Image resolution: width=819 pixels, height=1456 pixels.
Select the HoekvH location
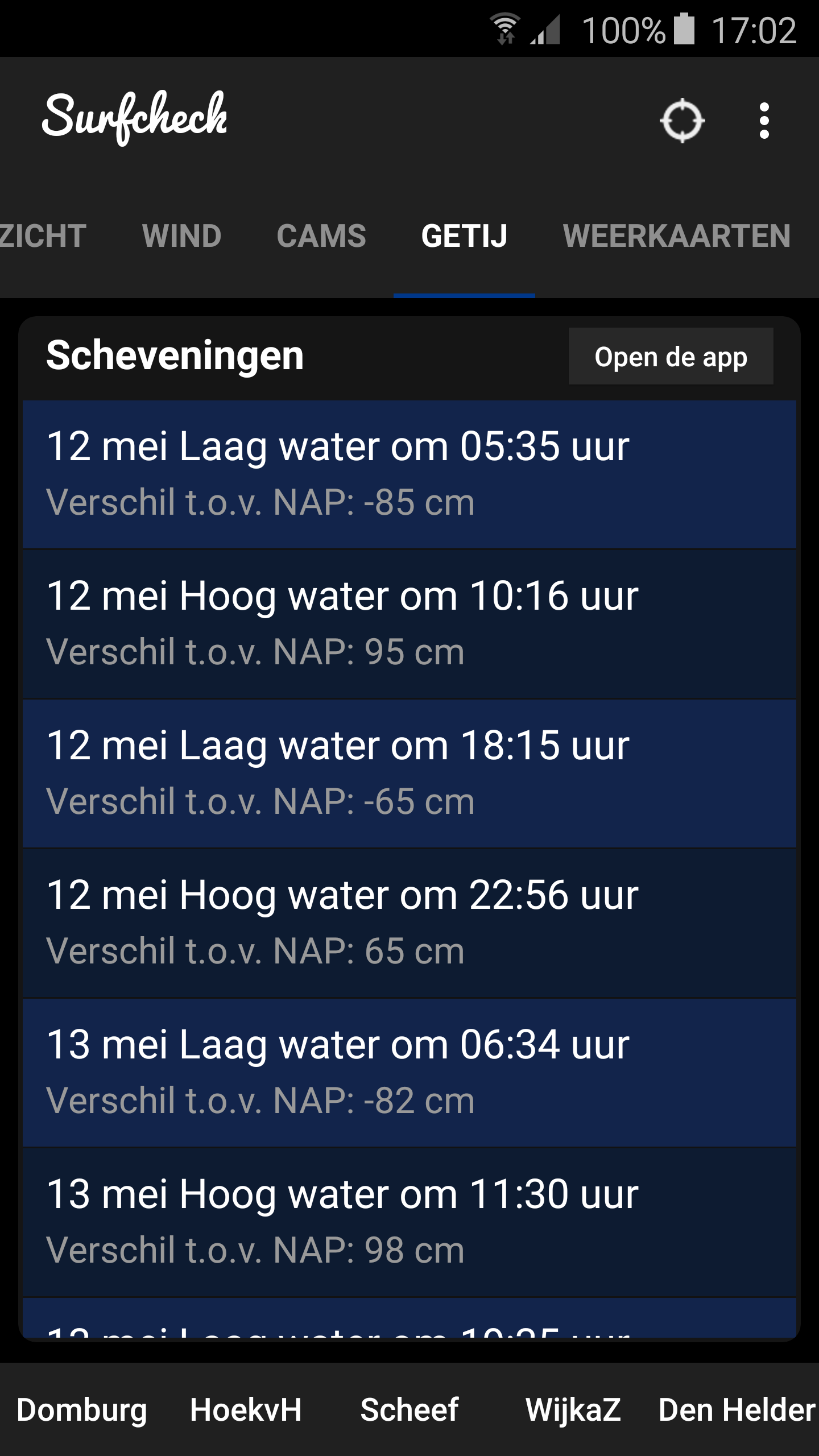[x=246, y=1409]
